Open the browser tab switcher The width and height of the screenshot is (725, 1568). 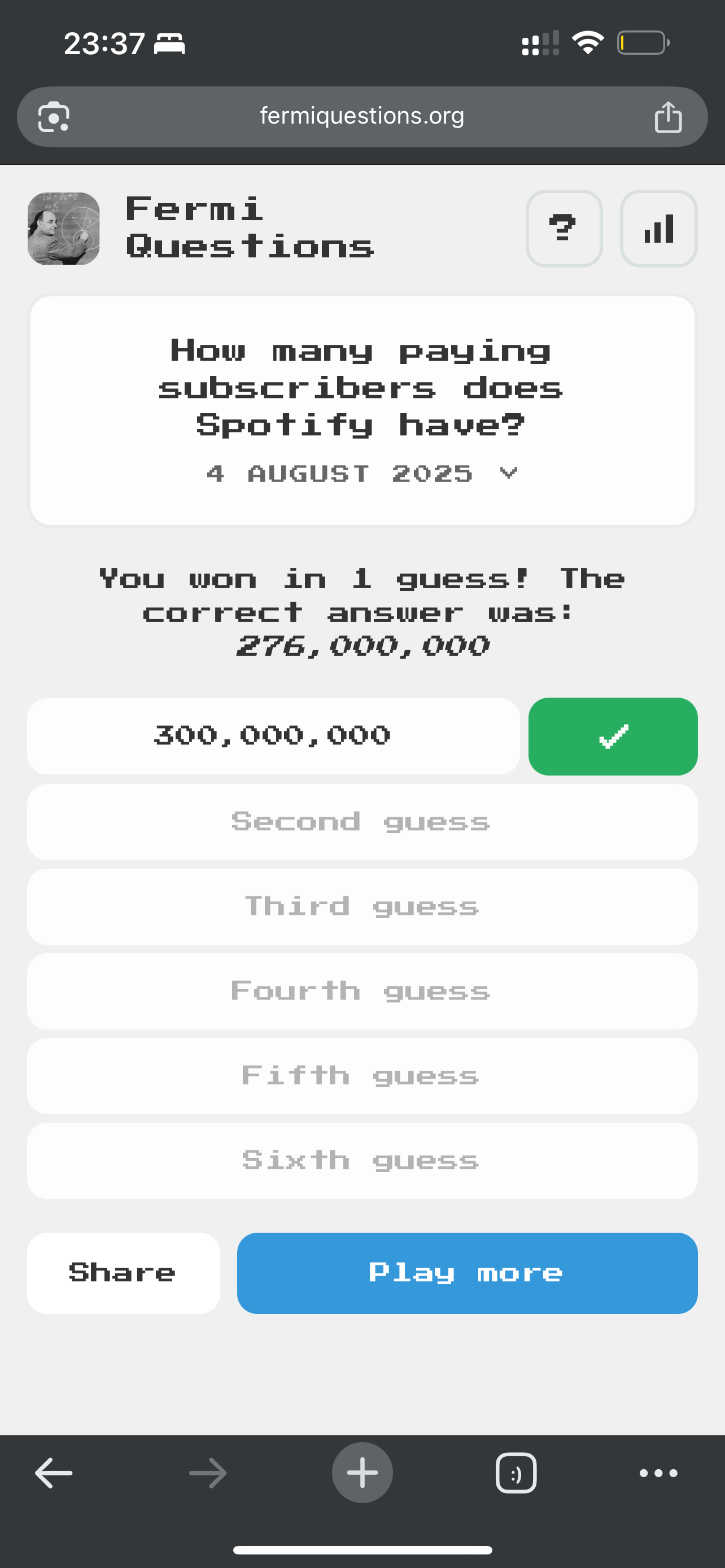[x=516, y=1473]
